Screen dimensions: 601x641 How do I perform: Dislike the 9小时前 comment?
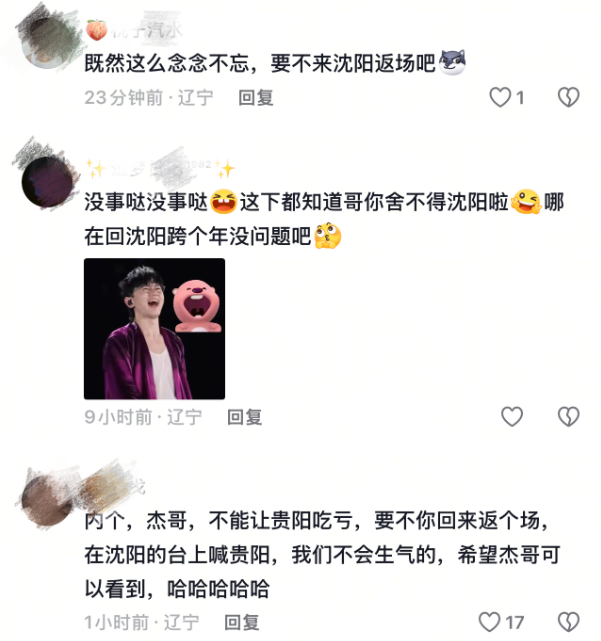[x=568, y=416]
